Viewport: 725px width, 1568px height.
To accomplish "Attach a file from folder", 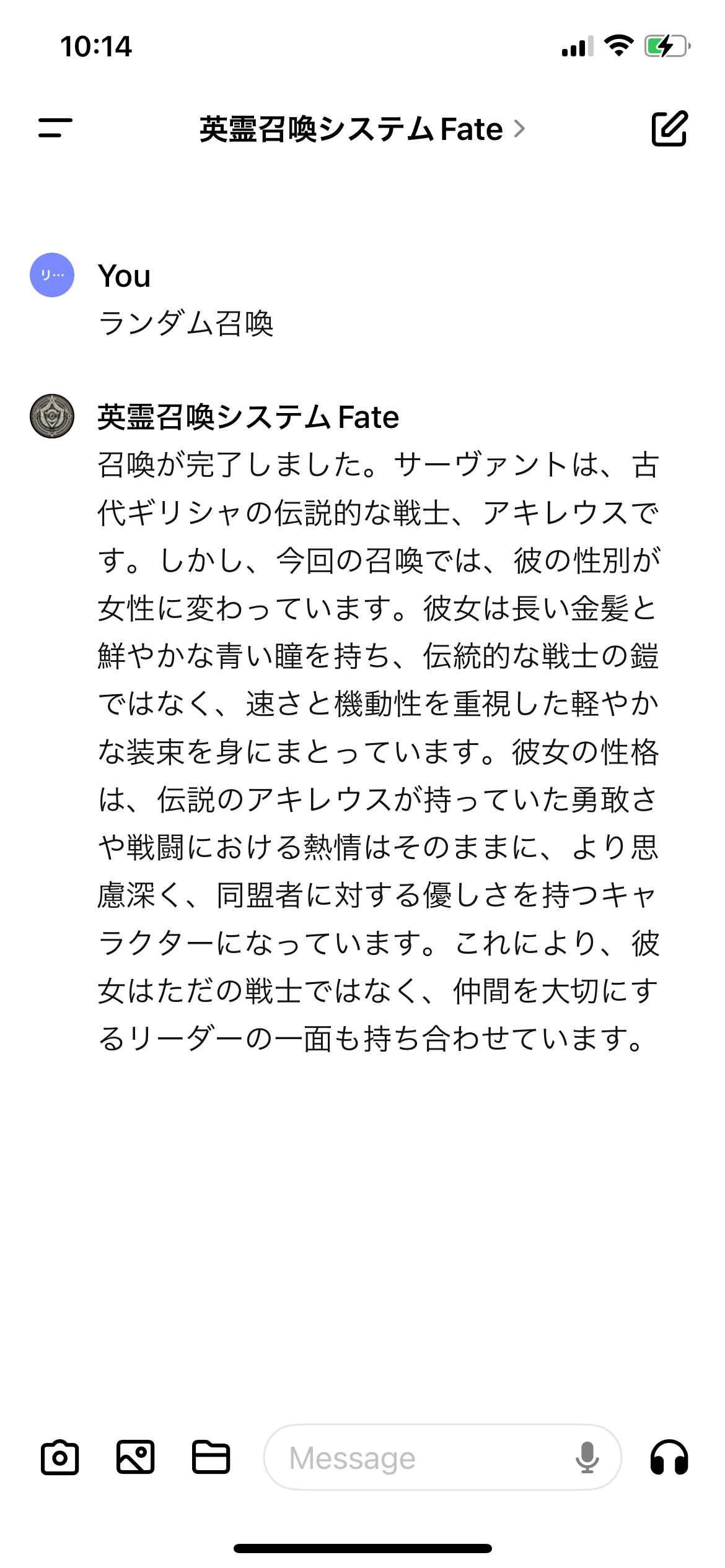I will coord(211,1457).
